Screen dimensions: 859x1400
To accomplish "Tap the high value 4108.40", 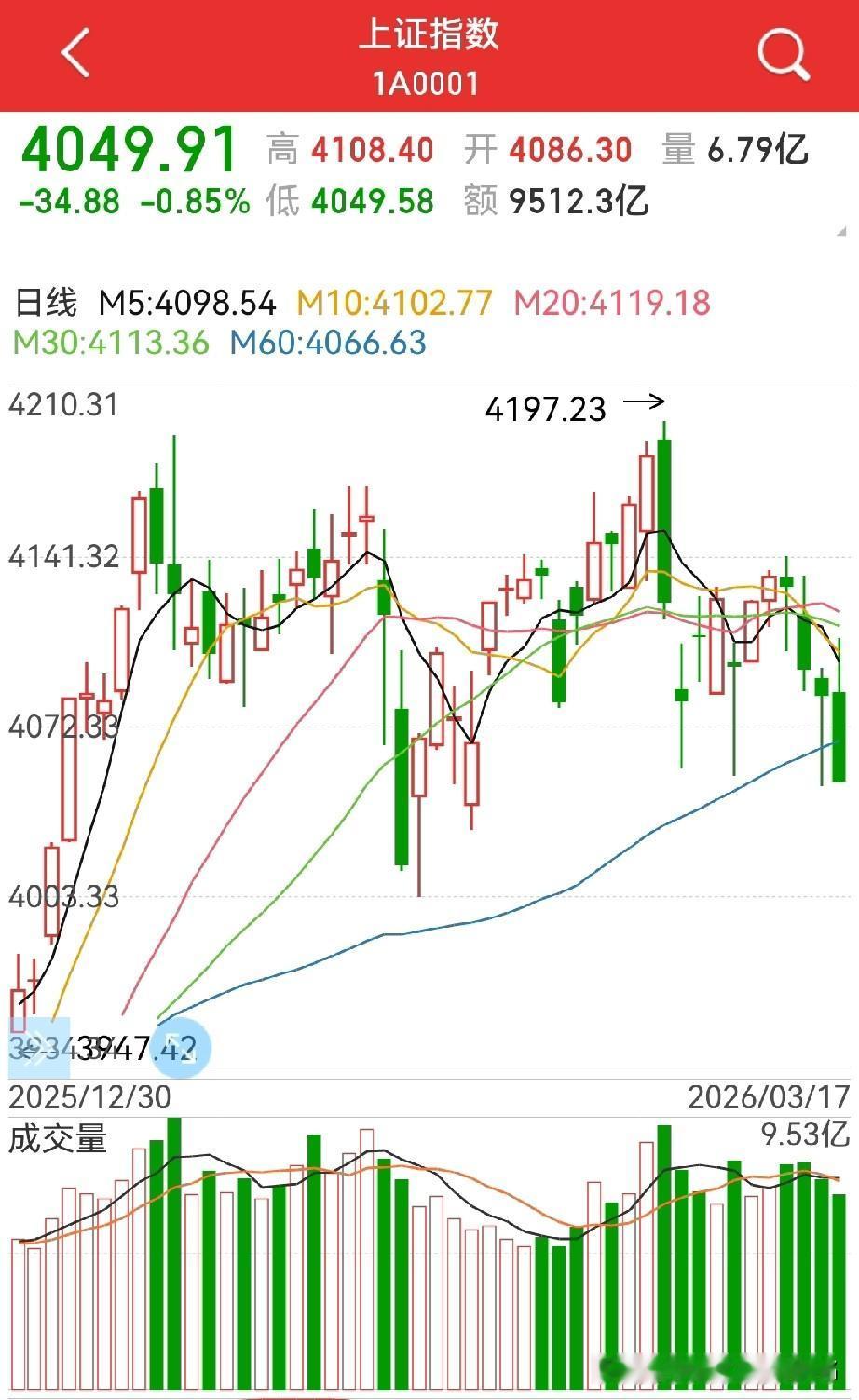I will (x=374, y=149).
